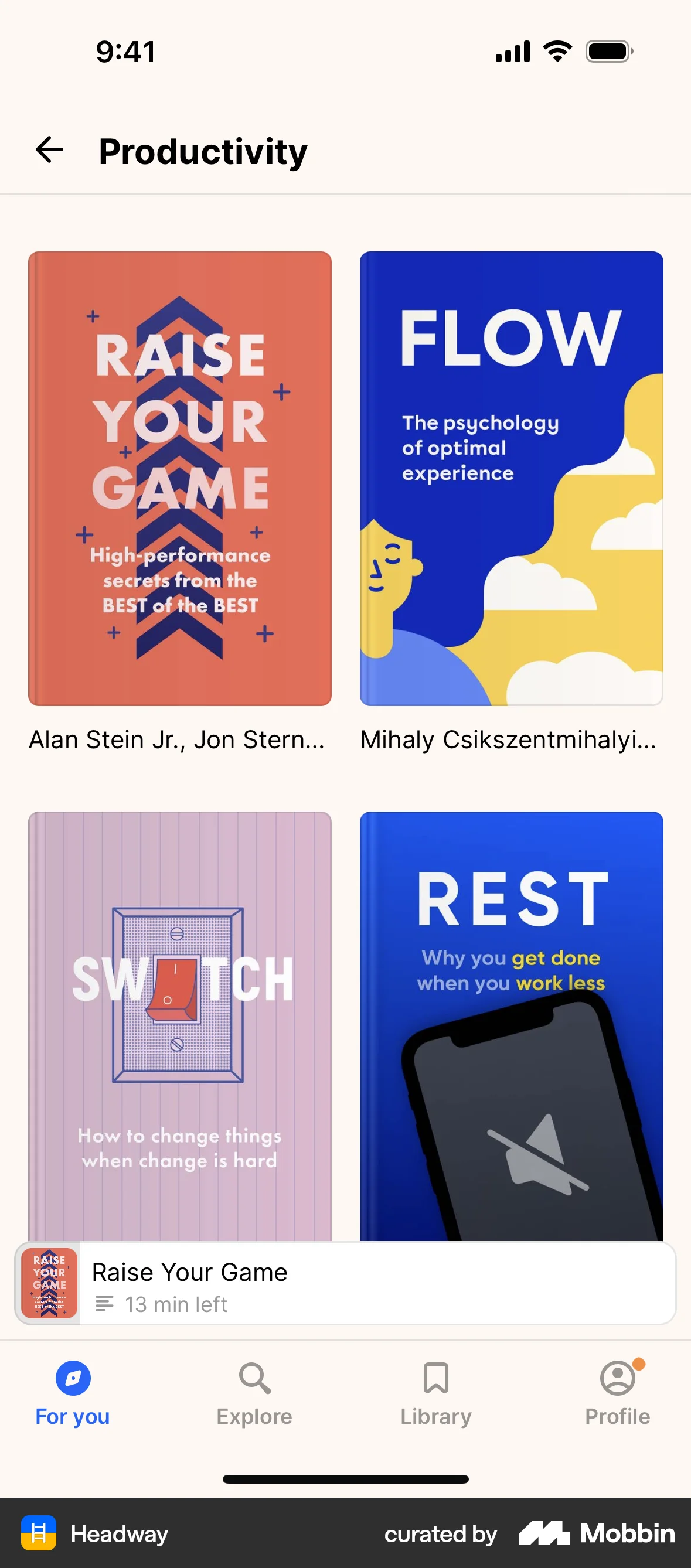Viewport: 691px width, 1568px height.
Task: Open the Explore search icon
Action: click(253, 1378)
